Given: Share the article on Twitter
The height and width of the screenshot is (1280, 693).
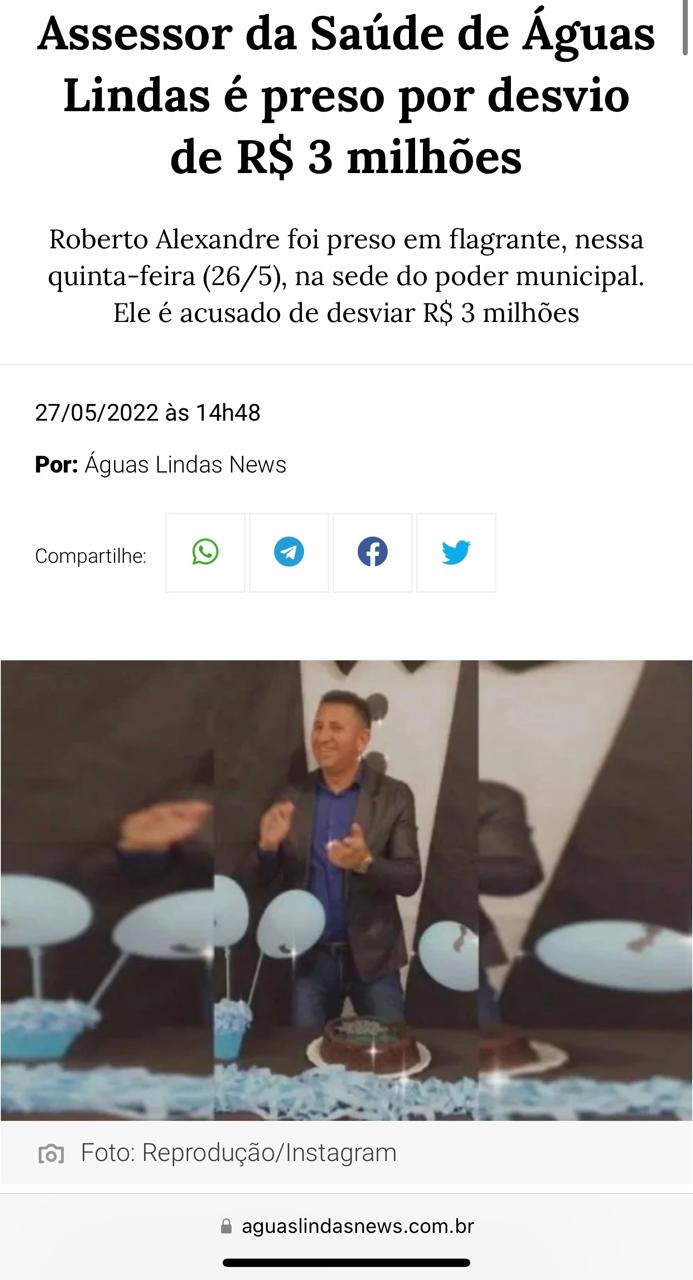Looking at the screenshot, I should tap(456, 553).
